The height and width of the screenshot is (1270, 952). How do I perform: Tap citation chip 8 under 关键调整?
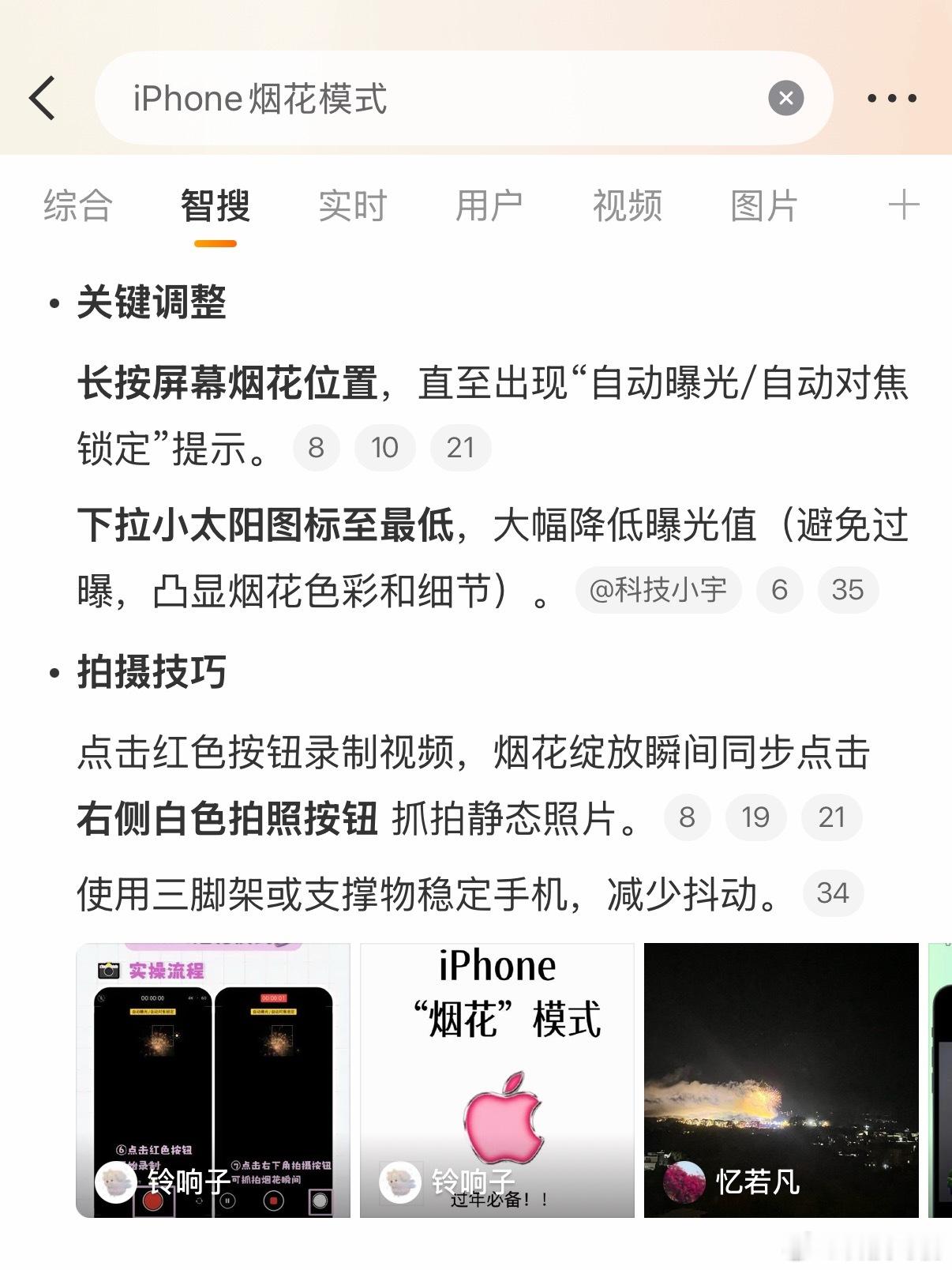pyautogui.click(x=317, y=447)
